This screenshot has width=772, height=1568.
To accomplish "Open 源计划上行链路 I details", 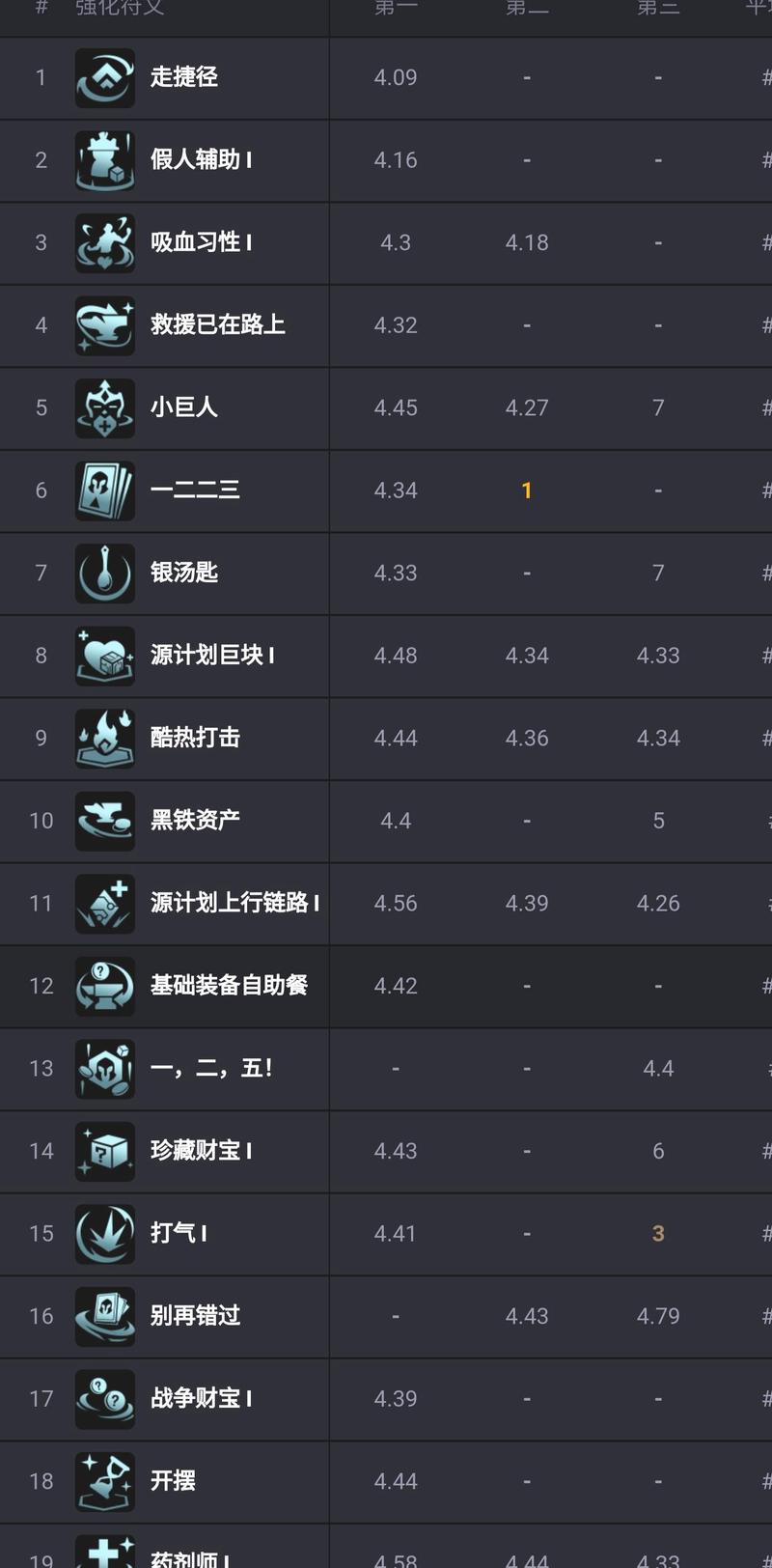I will point(234,903).
